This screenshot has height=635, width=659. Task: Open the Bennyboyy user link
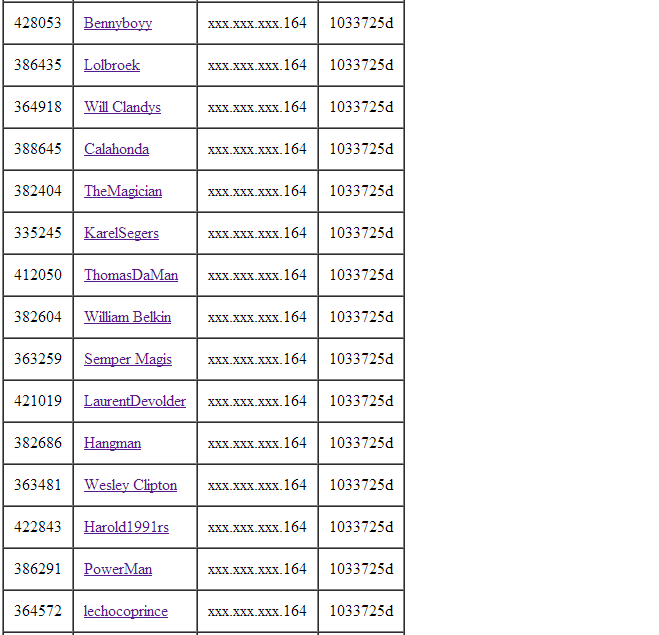tap(118, 23)
